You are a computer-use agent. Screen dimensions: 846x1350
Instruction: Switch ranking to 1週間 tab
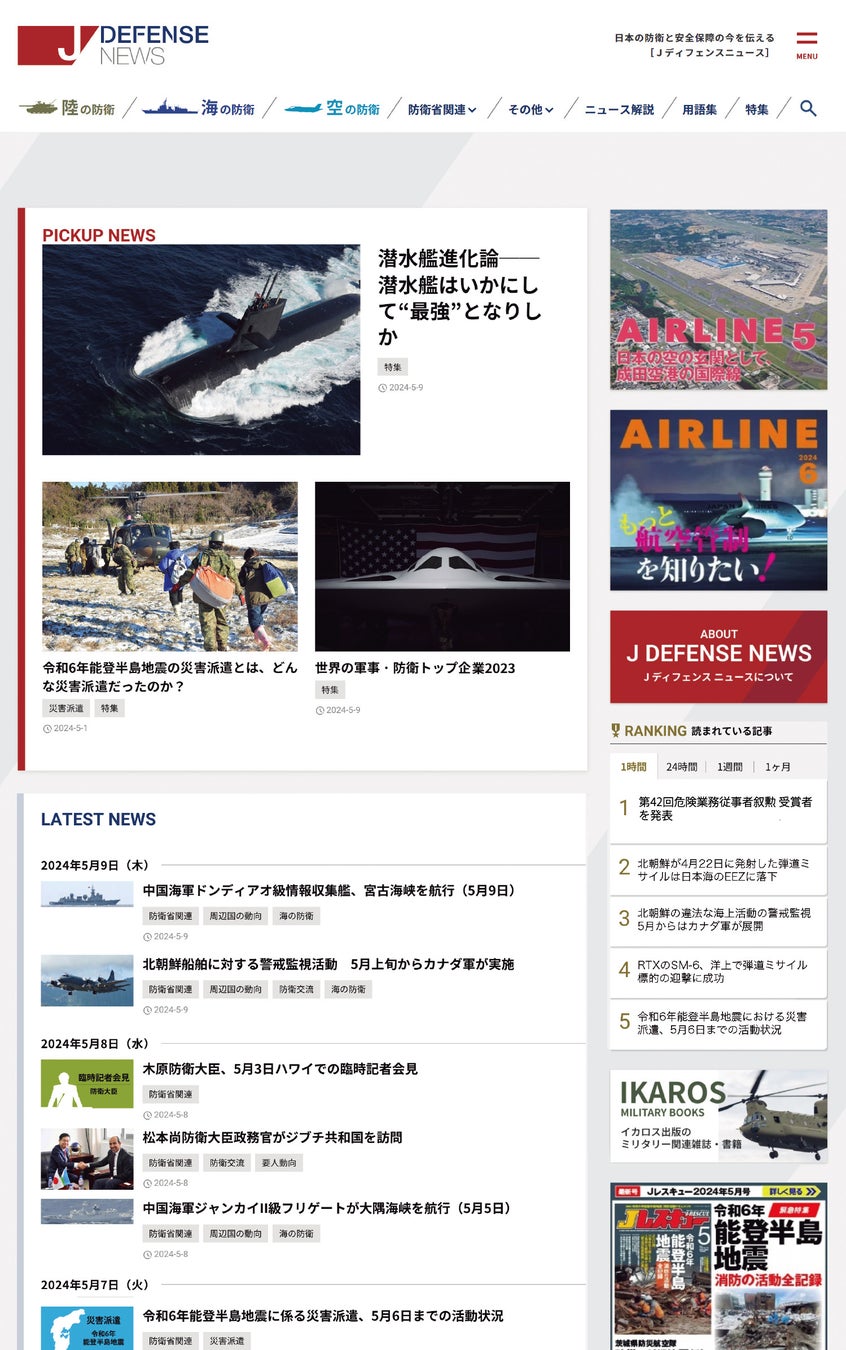(729, 767)
